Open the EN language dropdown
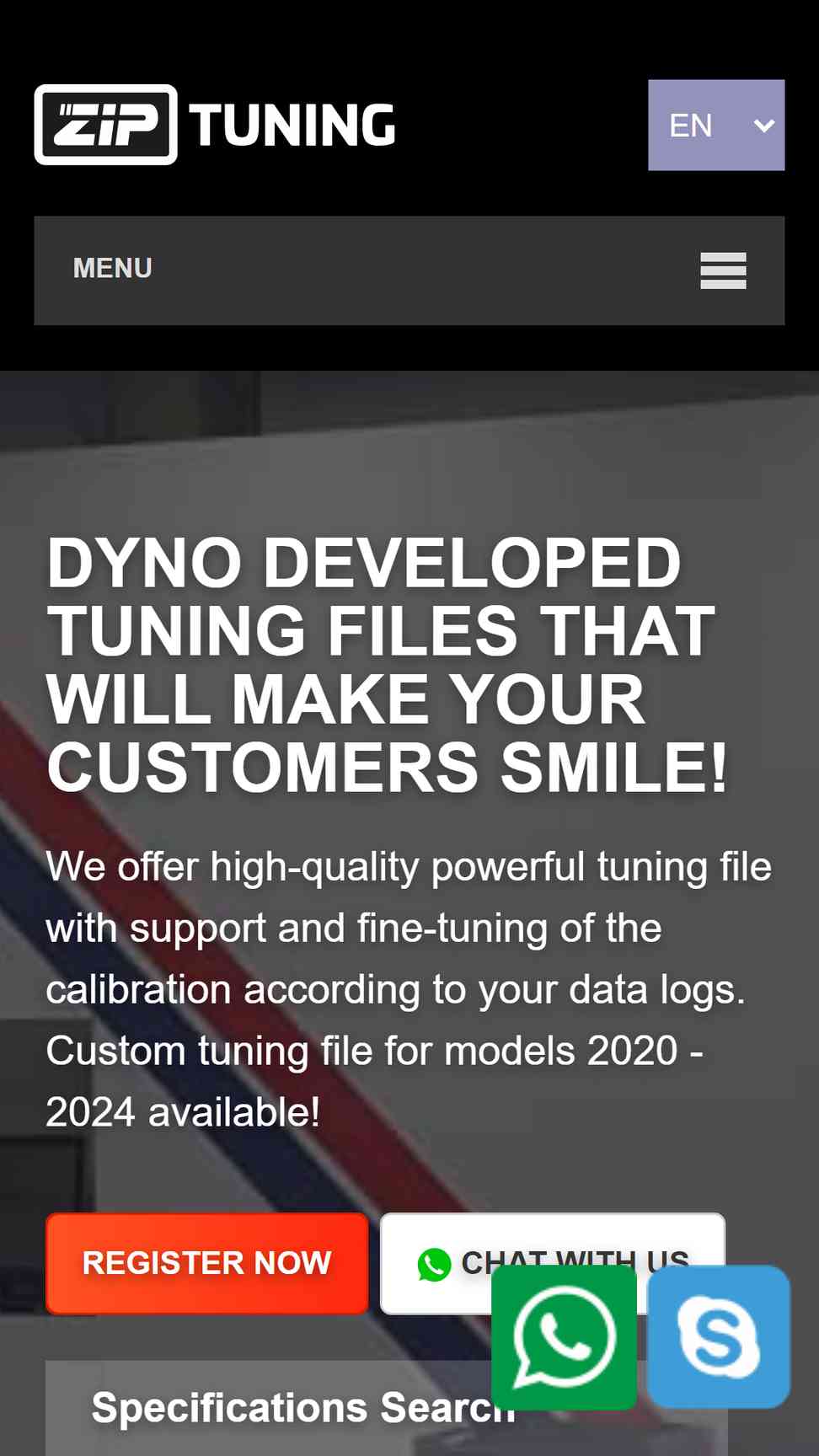The width and height of the screenshot is (819, 1456). [x=716, y=125]
